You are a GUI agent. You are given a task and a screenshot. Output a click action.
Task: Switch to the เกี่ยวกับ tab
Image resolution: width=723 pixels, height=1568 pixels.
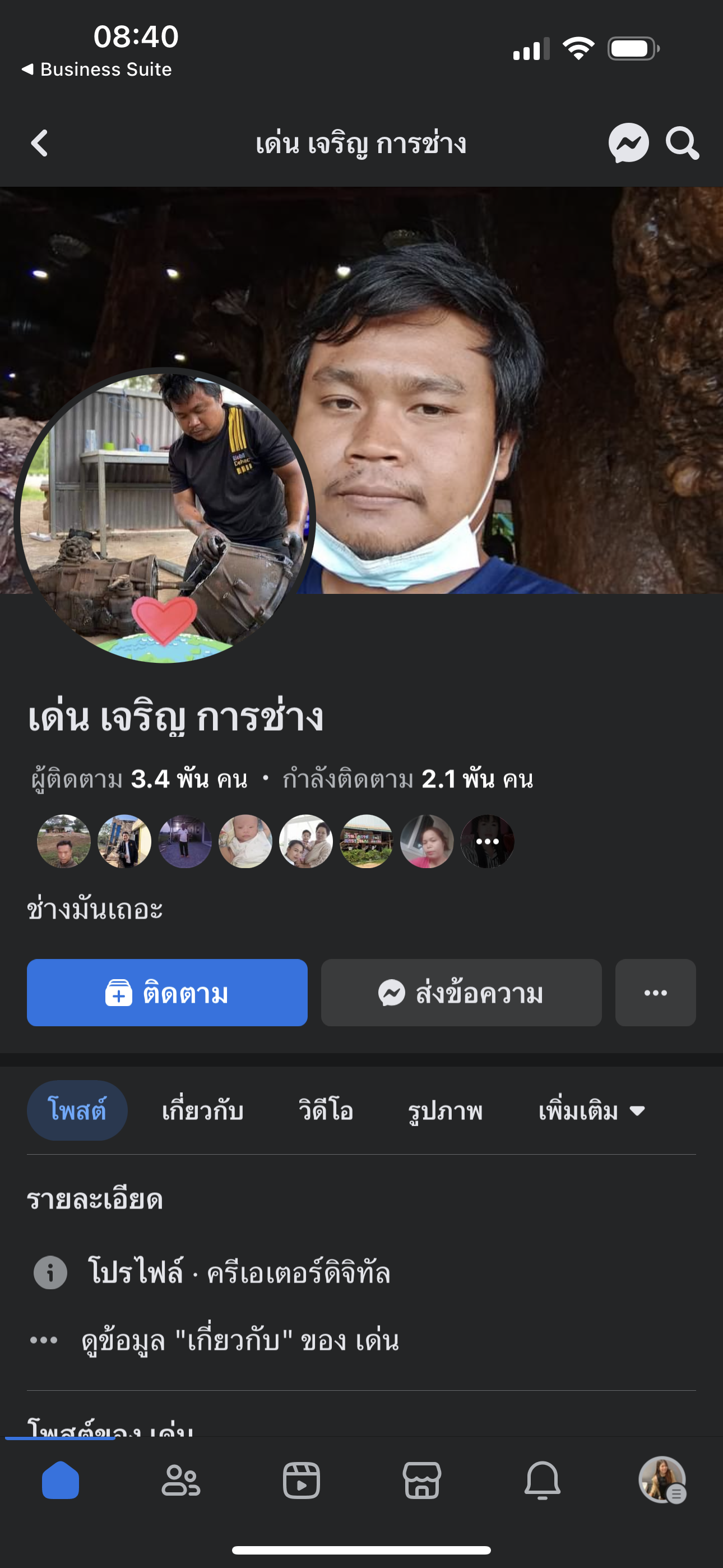(203, 1110)
